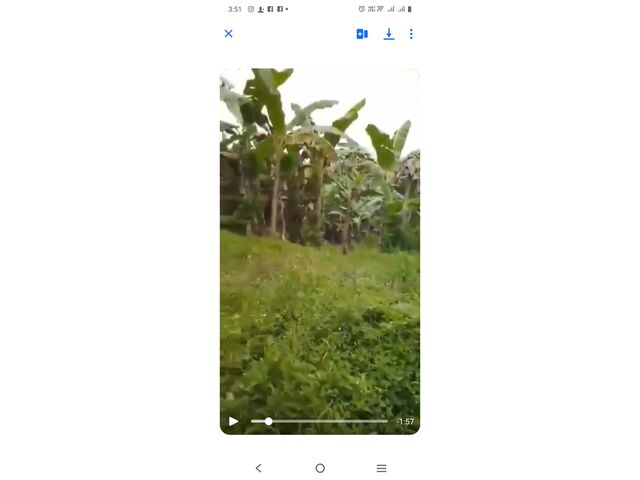This screenshot has width=640, height=480.
Task: Go to the home screen
Action: click(x=320, y=468)
